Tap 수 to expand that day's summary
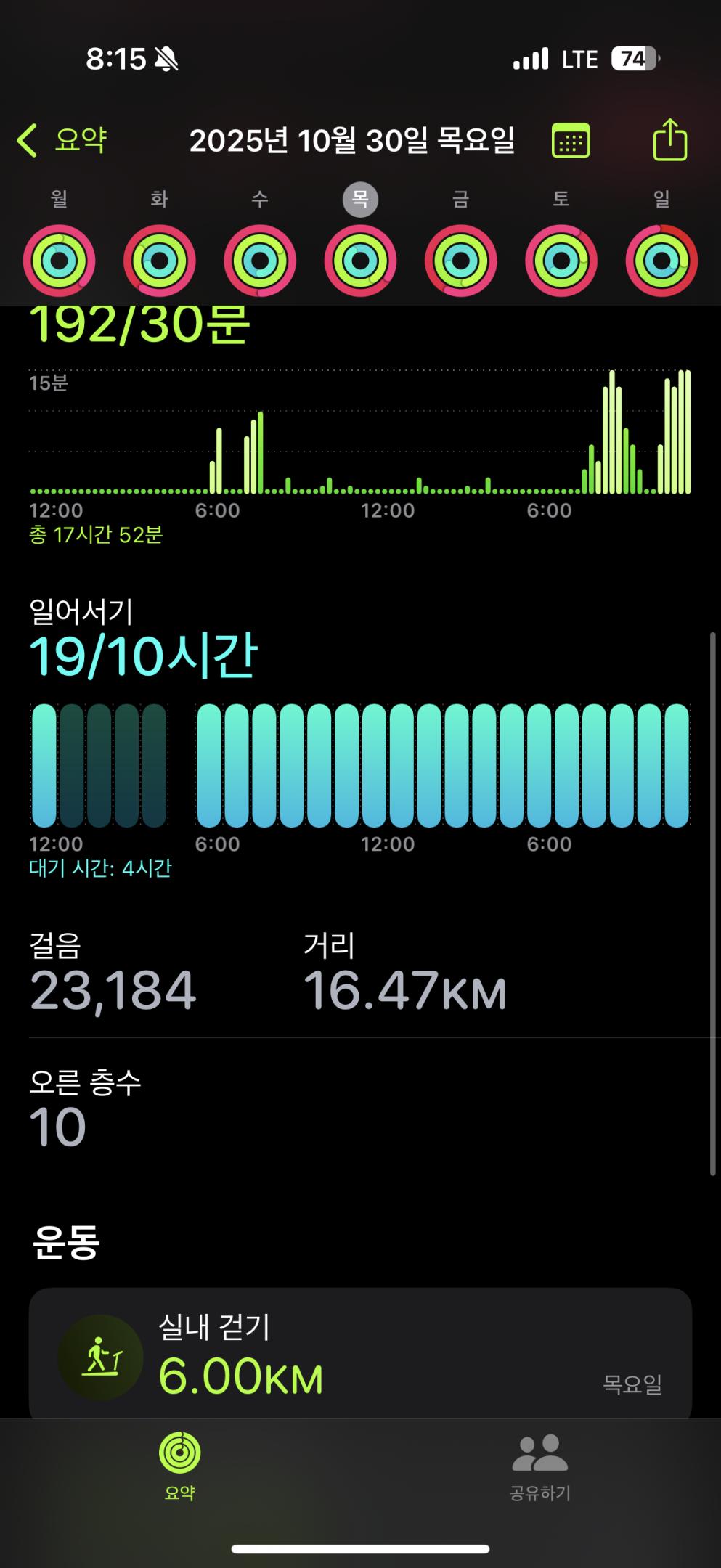 coord(259,198)
